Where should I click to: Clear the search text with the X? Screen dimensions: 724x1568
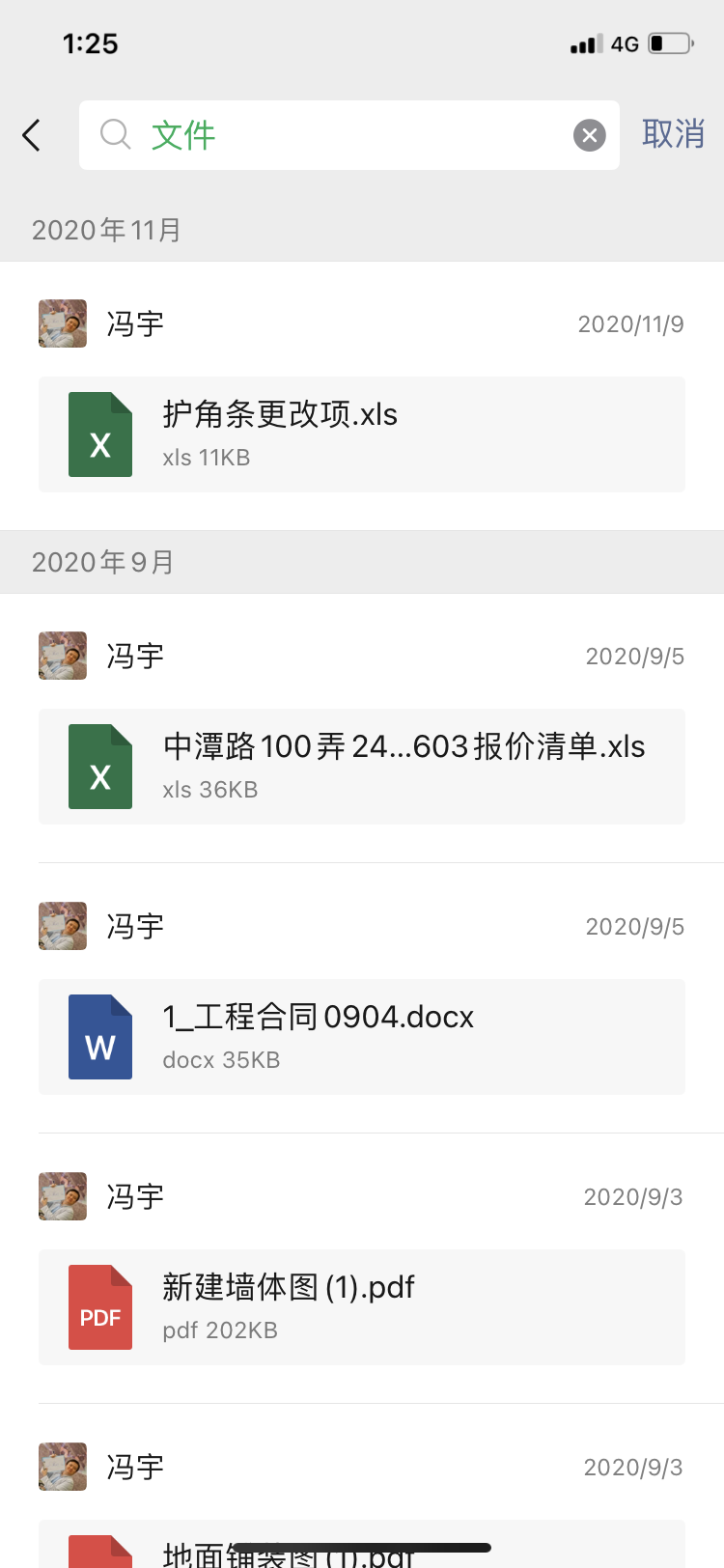(x=590, y=135)
